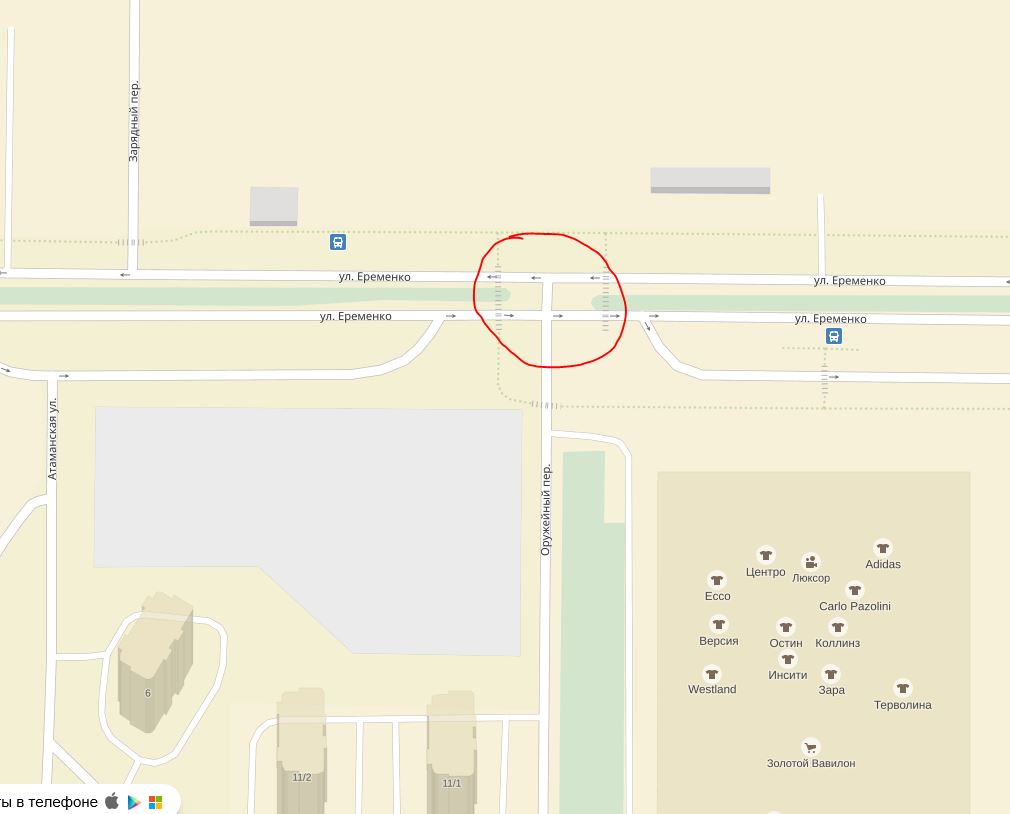Open the Ecco store marker
The height and width of the screenshot is (814, 1010).
717,580
